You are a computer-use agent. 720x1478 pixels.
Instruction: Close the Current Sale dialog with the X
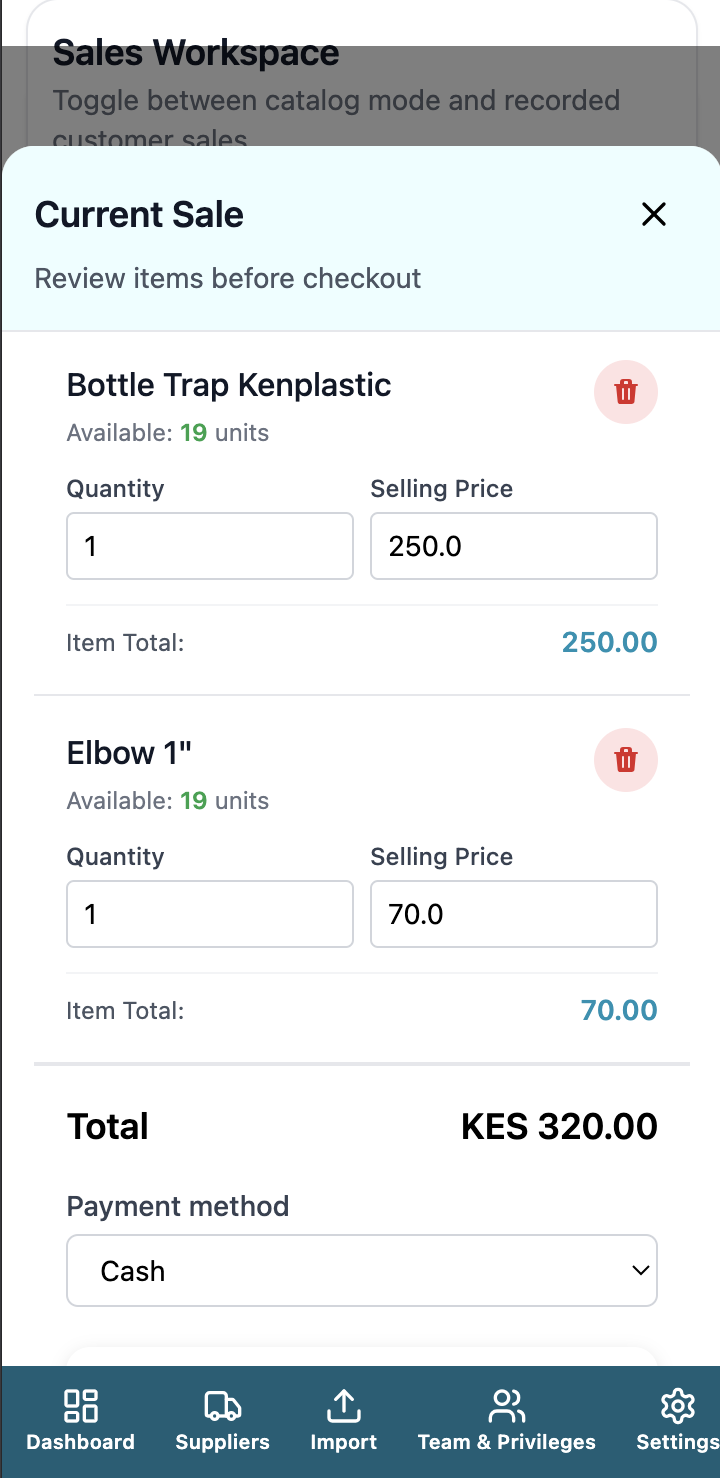[653, 214]
